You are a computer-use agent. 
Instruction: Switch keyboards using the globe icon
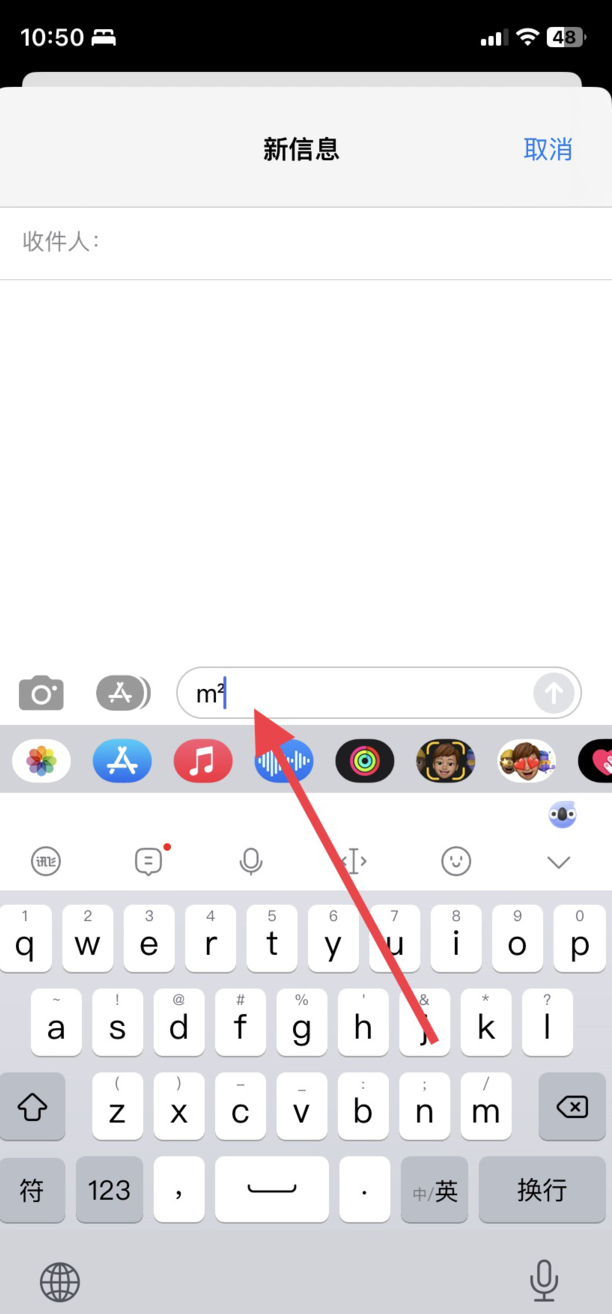coord(60,1280)
